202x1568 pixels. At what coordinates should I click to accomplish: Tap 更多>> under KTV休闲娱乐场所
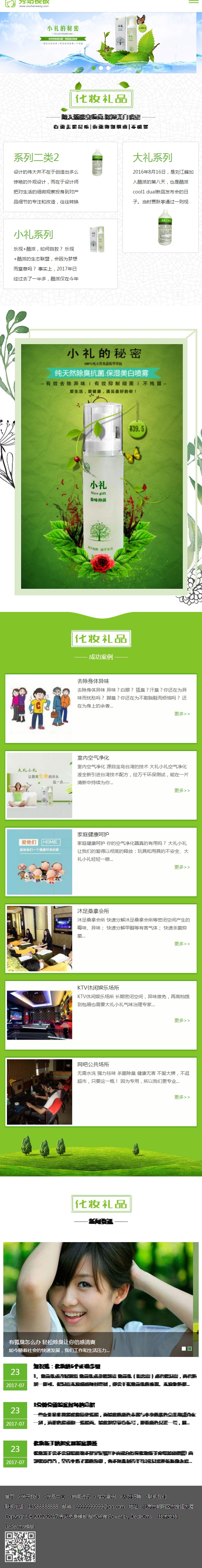pyautogui.click(x=182, y=1021)
